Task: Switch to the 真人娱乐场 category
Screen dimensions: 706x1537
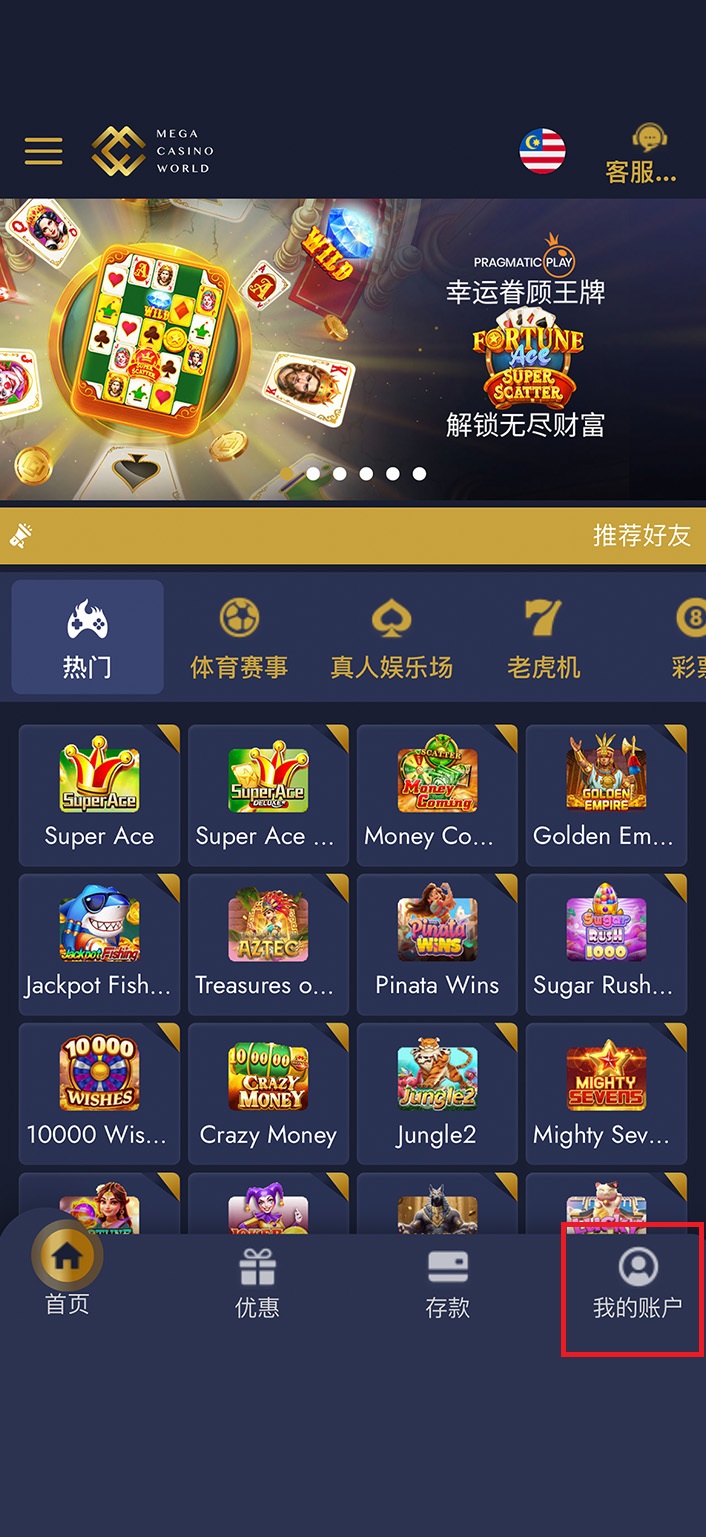Action: [391, 638]
